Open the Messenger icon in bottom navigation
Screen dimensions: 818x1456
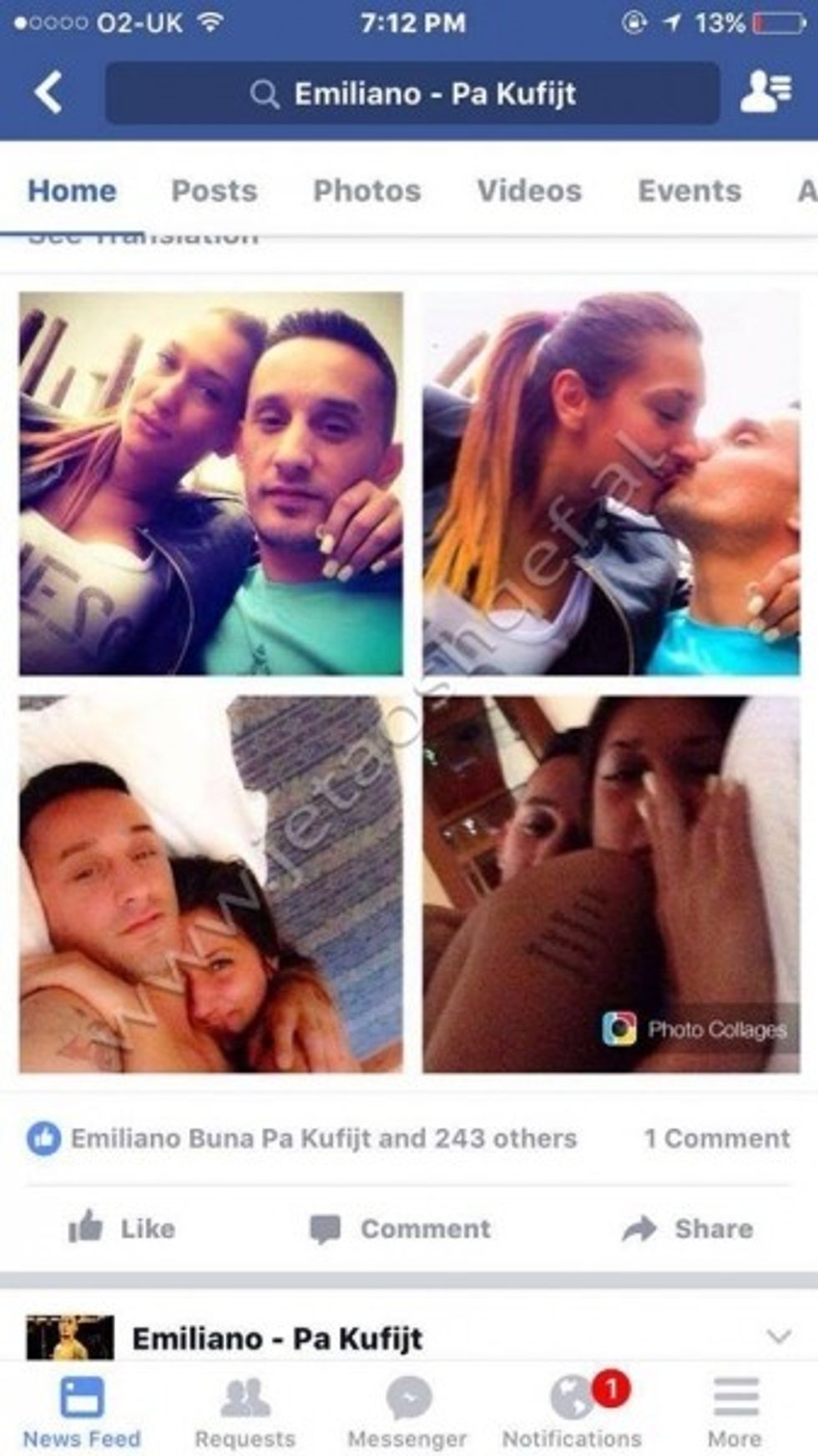click(408, 1395)
